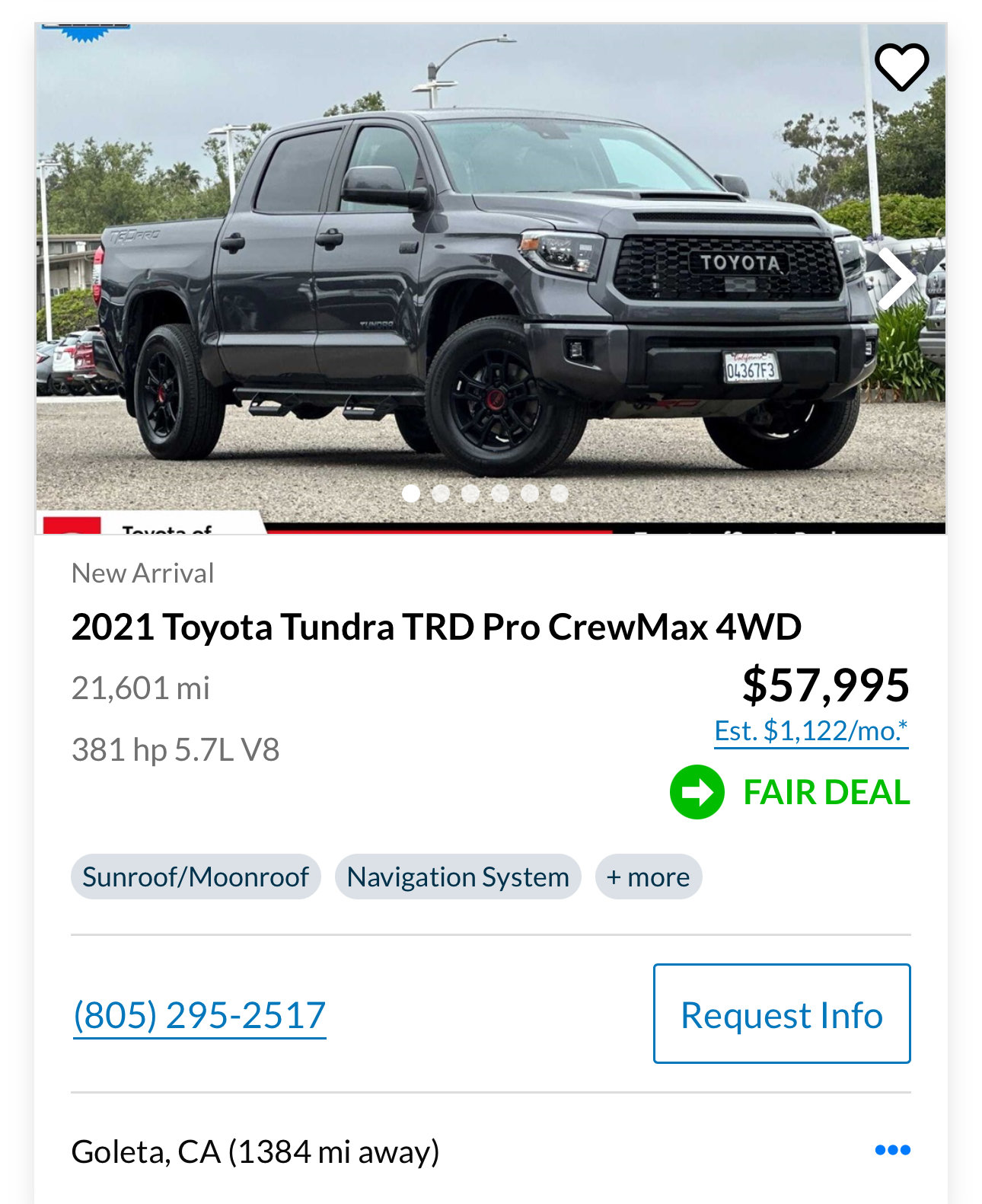This screenshot has height=1204, width=982.
Task: Expand the + more features chip
Action: point(648,877)
